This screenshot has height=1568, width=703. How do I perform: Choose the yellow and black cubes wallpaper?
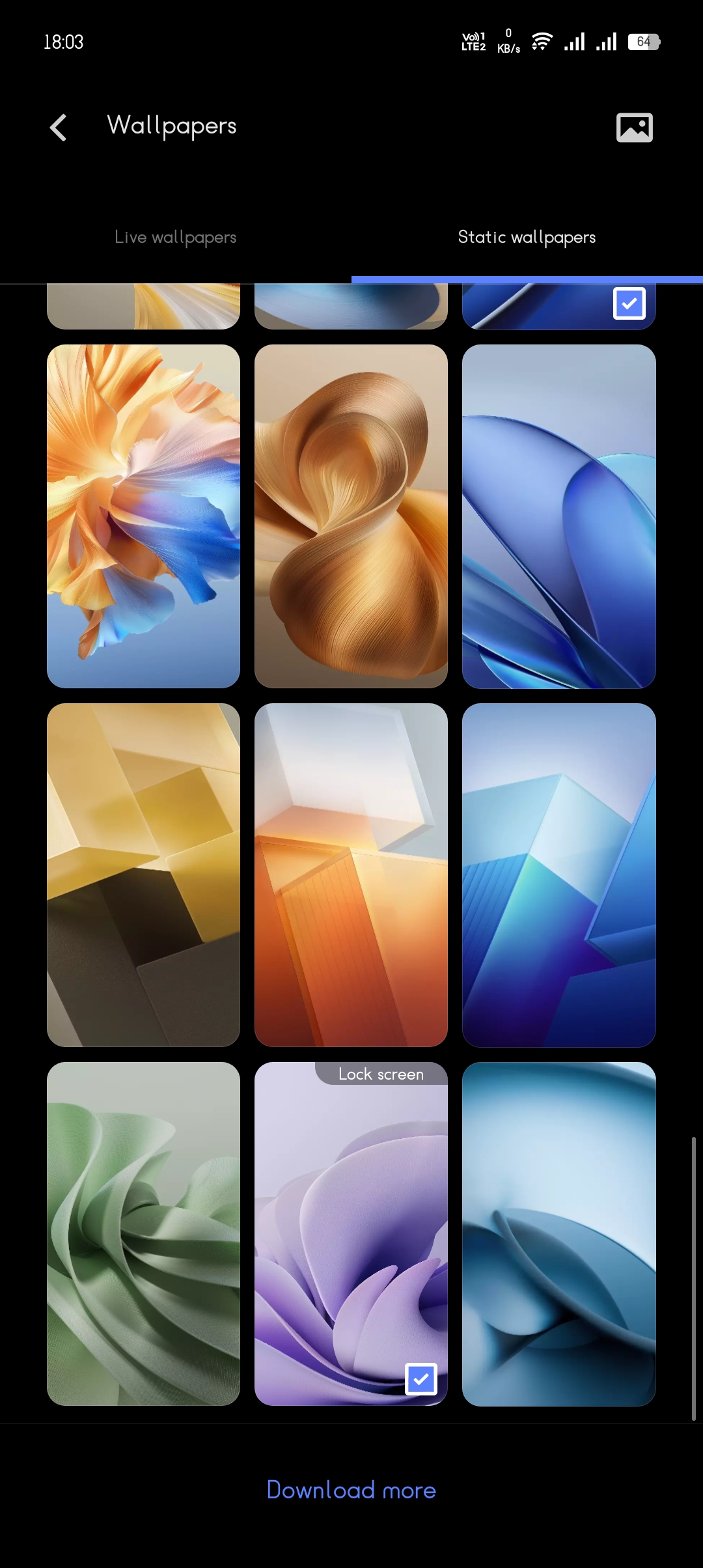[x=143, y=875]
